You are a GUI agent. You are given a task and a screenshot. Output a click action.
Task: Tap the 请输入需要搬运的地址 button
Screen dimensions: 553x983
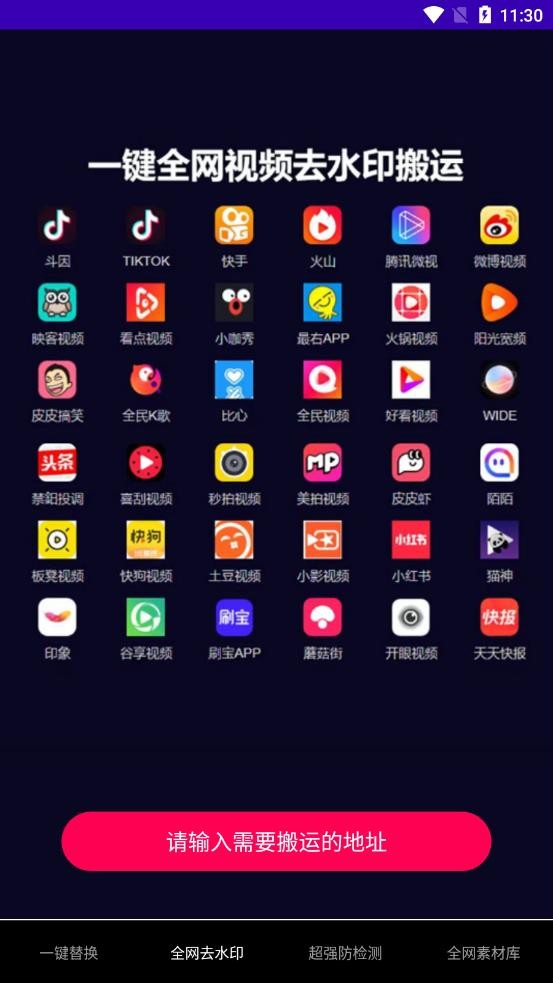coord(276,841)
